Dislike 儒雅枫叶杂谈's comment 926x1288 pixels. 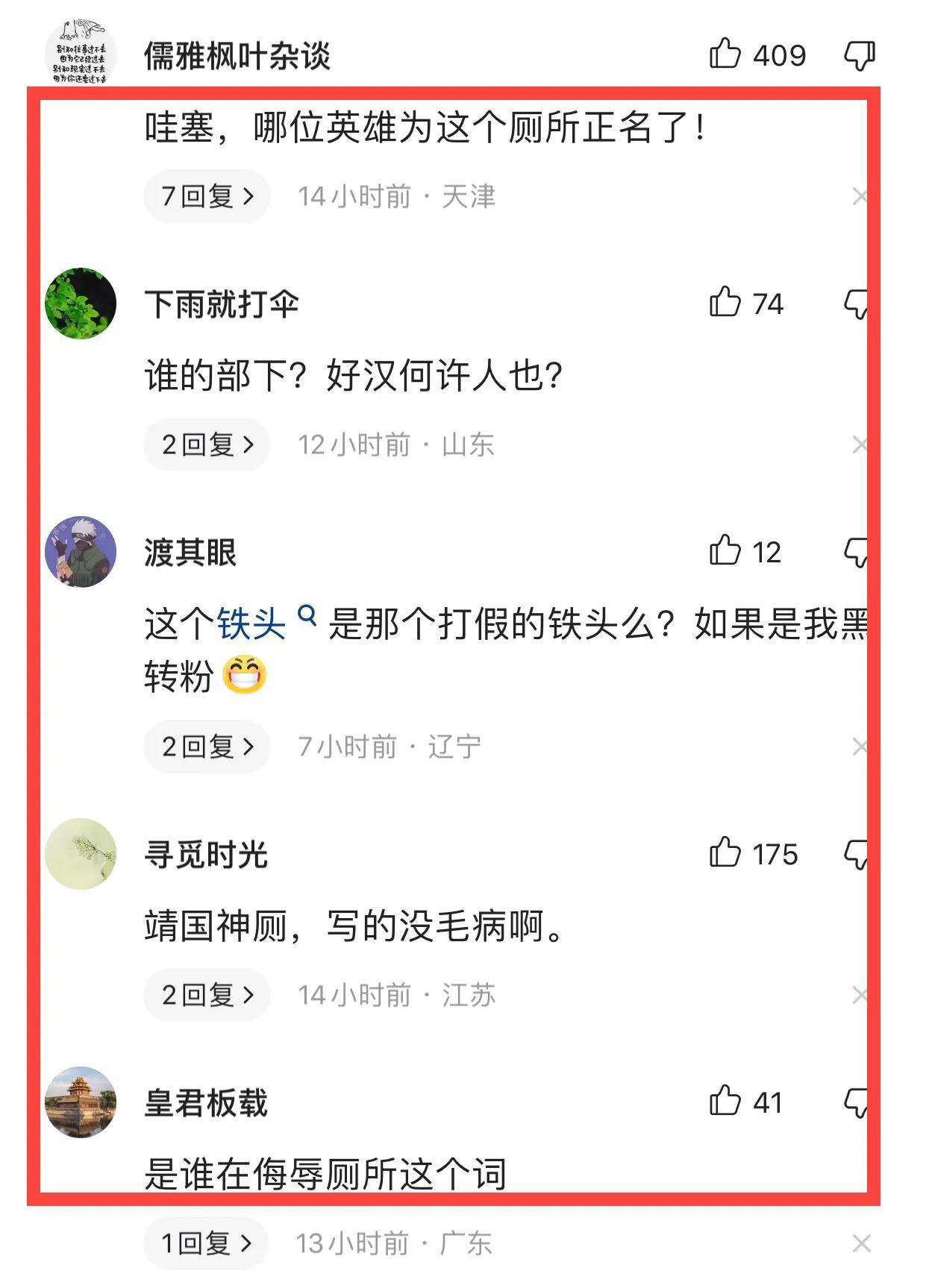click(x=859, y=56)
